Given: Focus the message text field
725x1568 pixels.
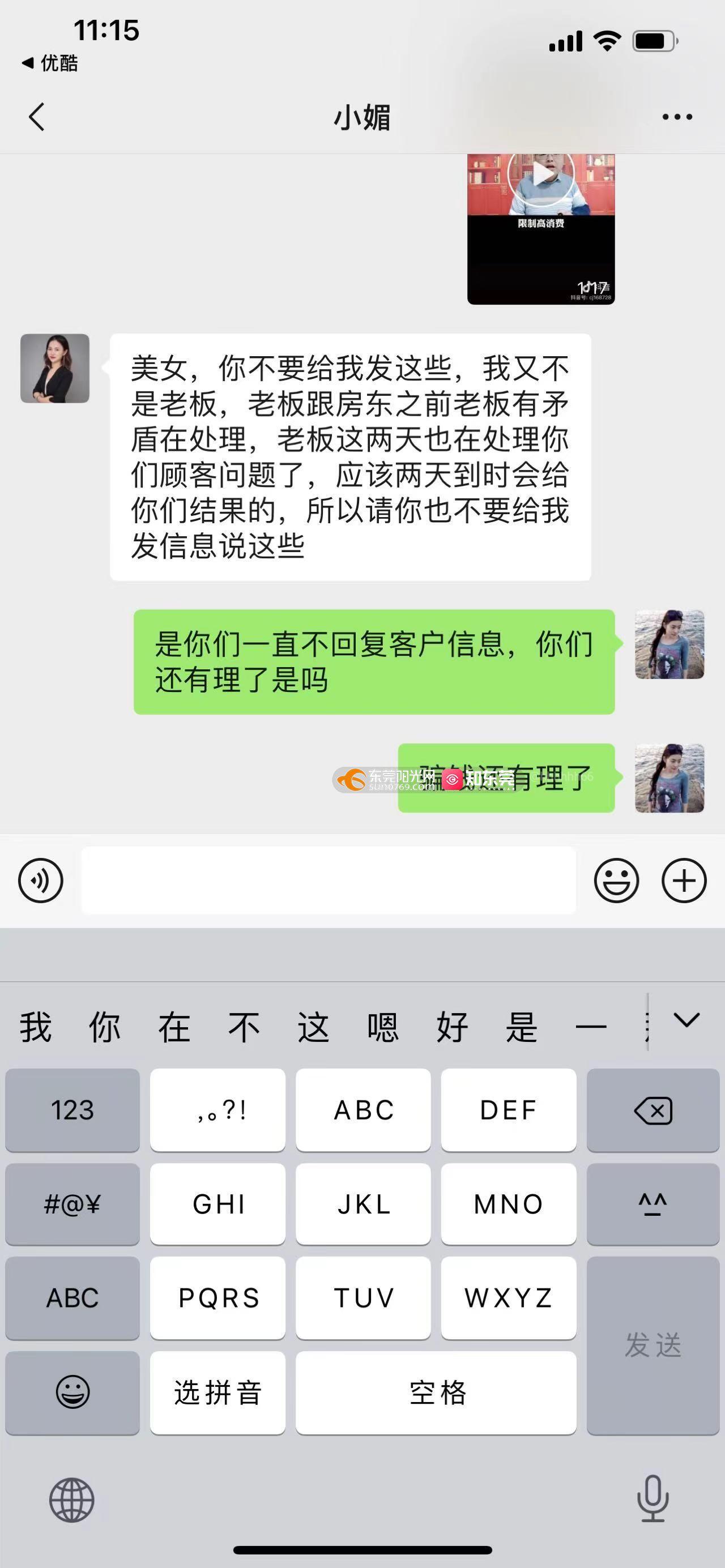Looking at the screenshot, I should pyautogui.click(x=329, y=880).
